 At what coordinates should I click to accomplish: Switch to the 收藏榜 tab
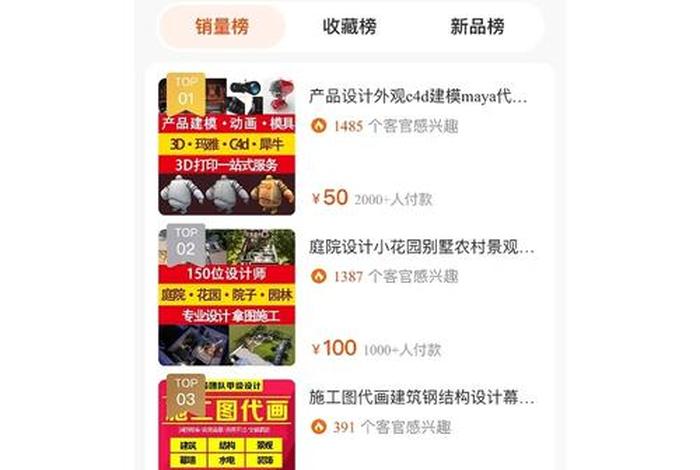[x=350, y=27]
